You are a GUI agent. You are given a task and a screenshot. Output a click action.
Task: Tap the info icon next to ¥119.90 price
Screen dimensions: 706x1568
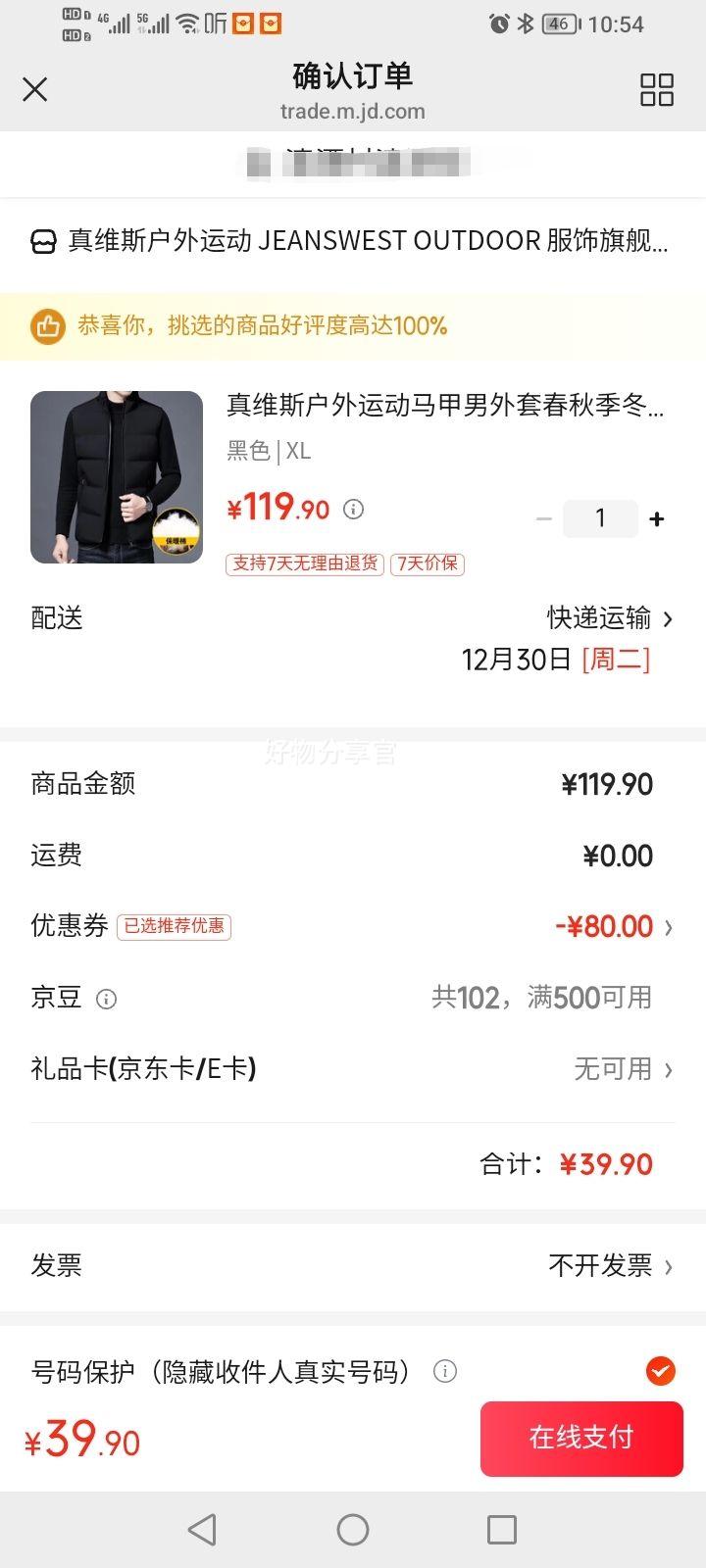point(353,509)
